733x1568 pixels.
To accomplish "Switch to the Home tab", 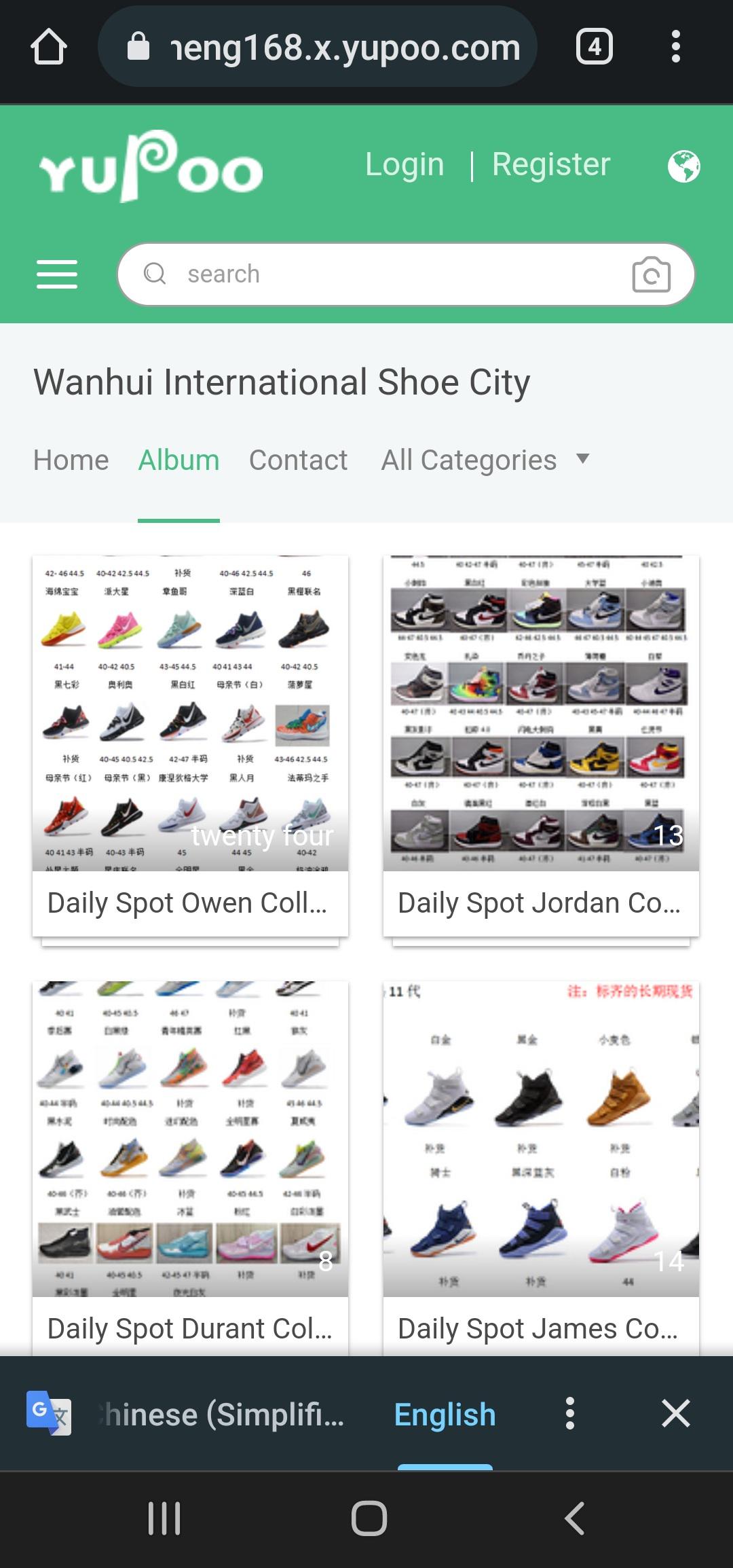I will click(x=71, y=460).
